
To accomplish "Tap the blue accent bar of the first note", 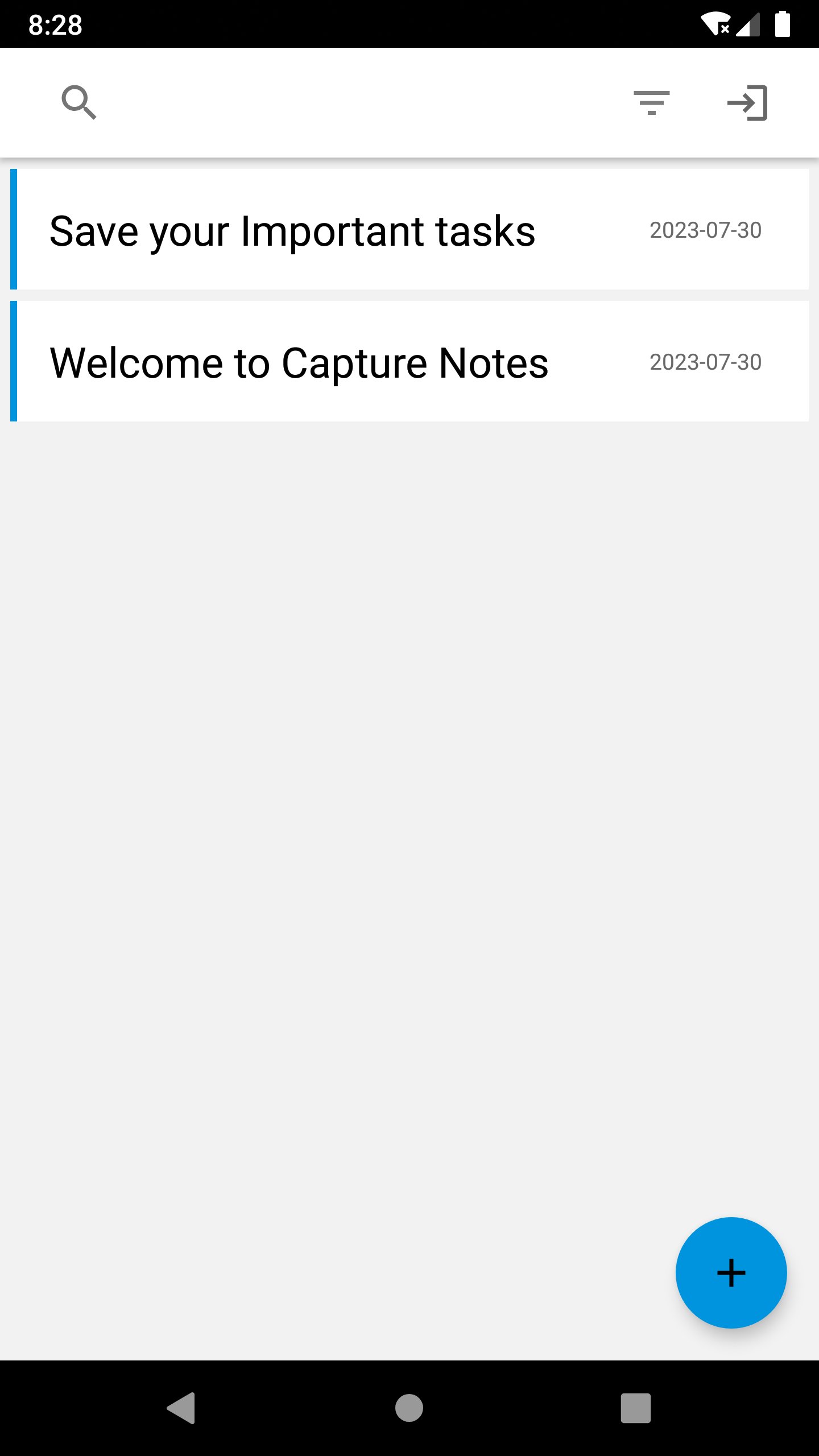I will pos(14,230).
